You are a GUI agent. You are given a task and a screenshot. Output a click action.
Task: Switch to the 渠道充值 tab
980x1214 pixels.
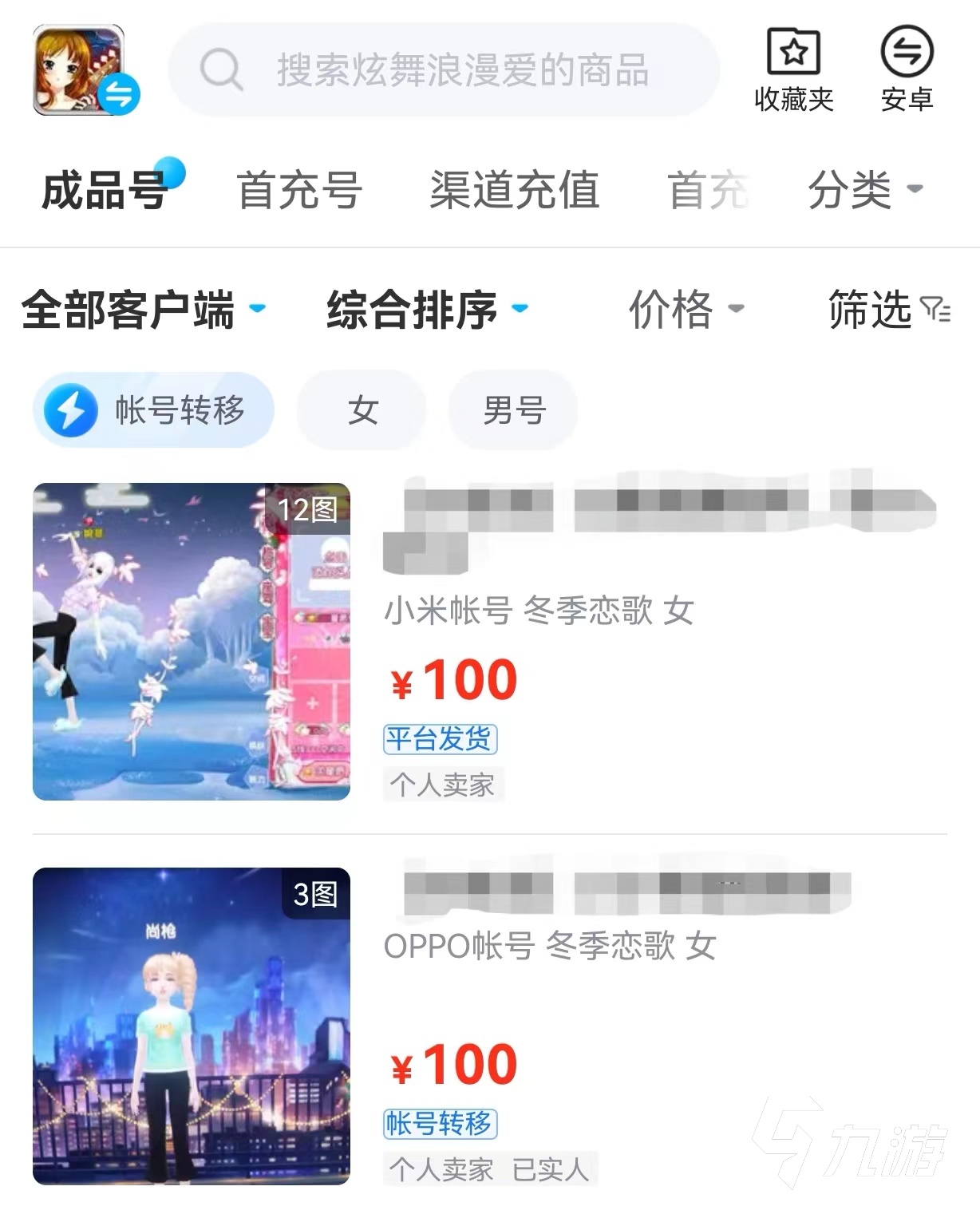pyautogui.click(x=515, y=191)
